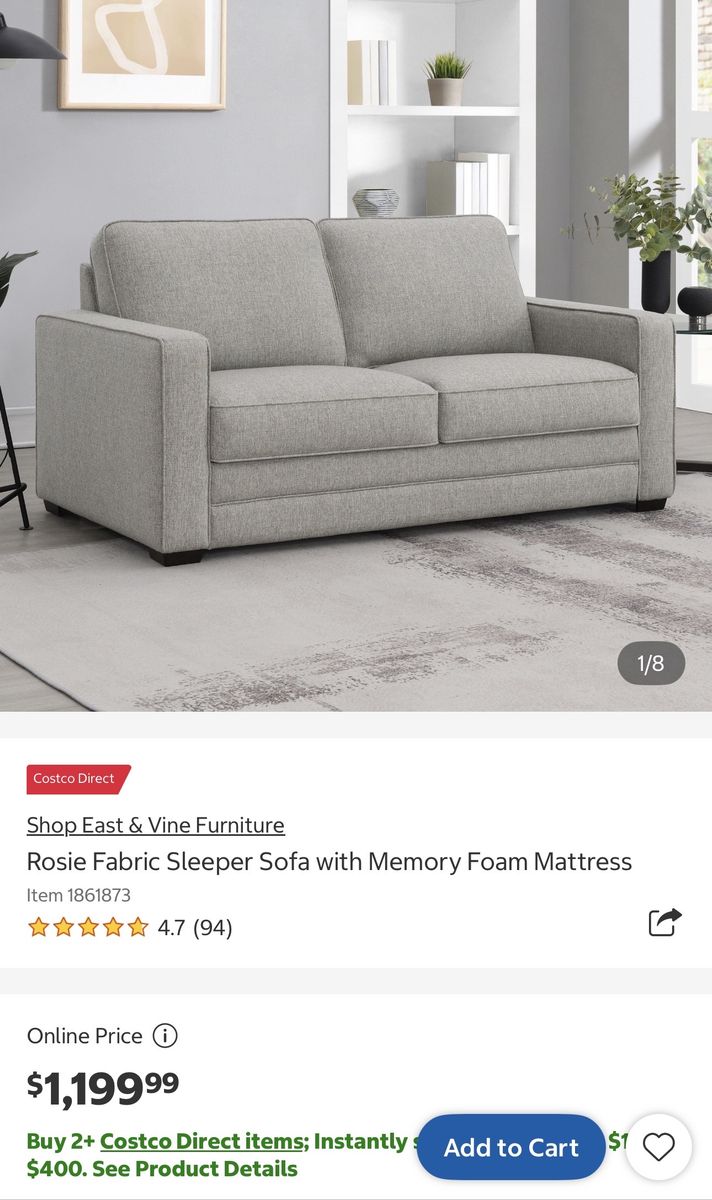Screen dimensions: 712x1200
Task: Open the Costco Direct items link
Action: tap(203, 1141)
